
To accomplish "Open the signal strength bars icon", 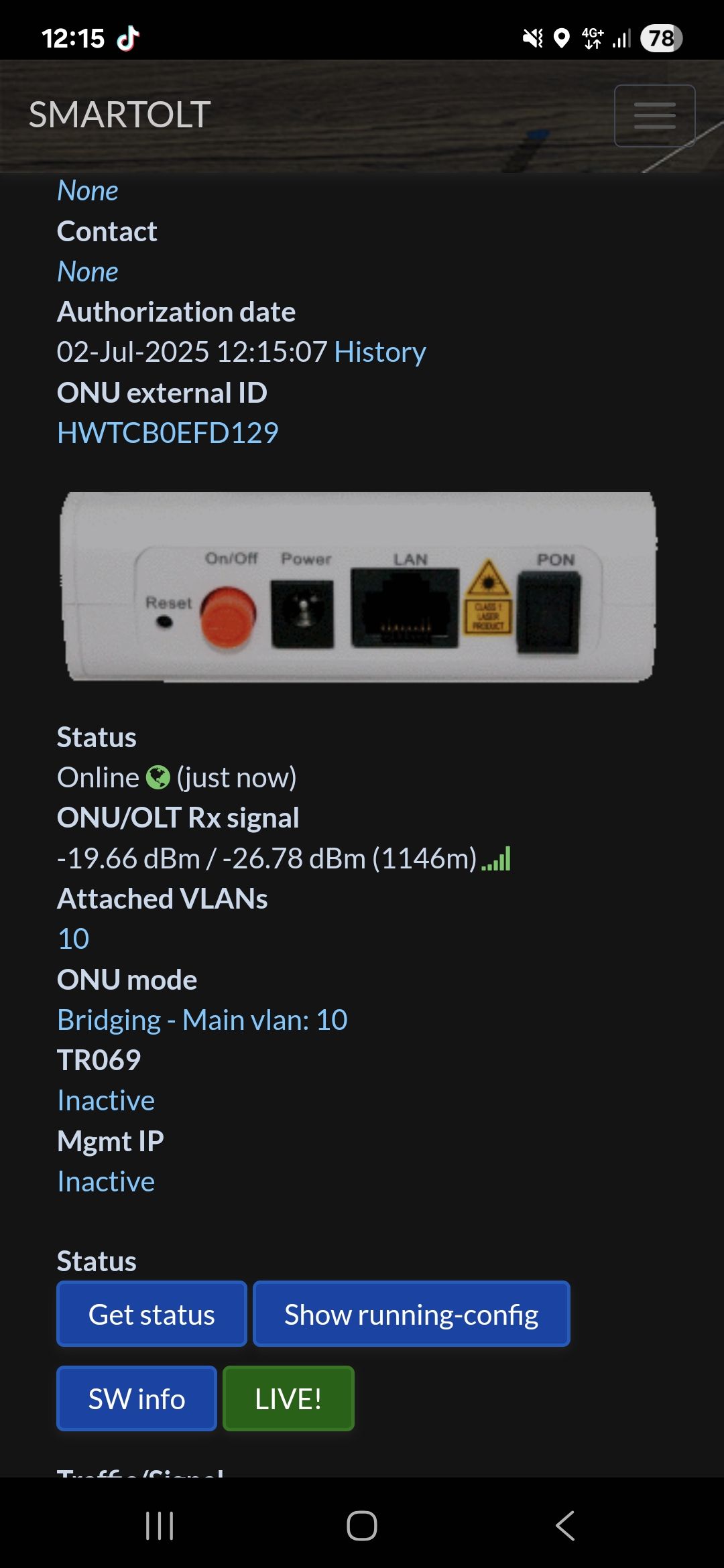I will [x=497, y=859].
